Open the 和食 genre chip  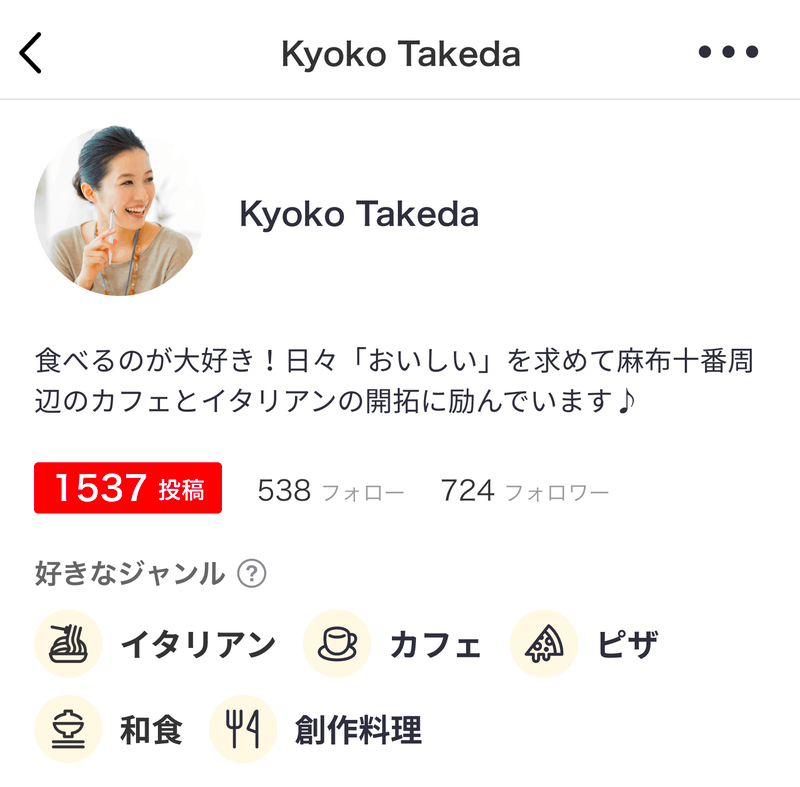(x=110, y=730)
